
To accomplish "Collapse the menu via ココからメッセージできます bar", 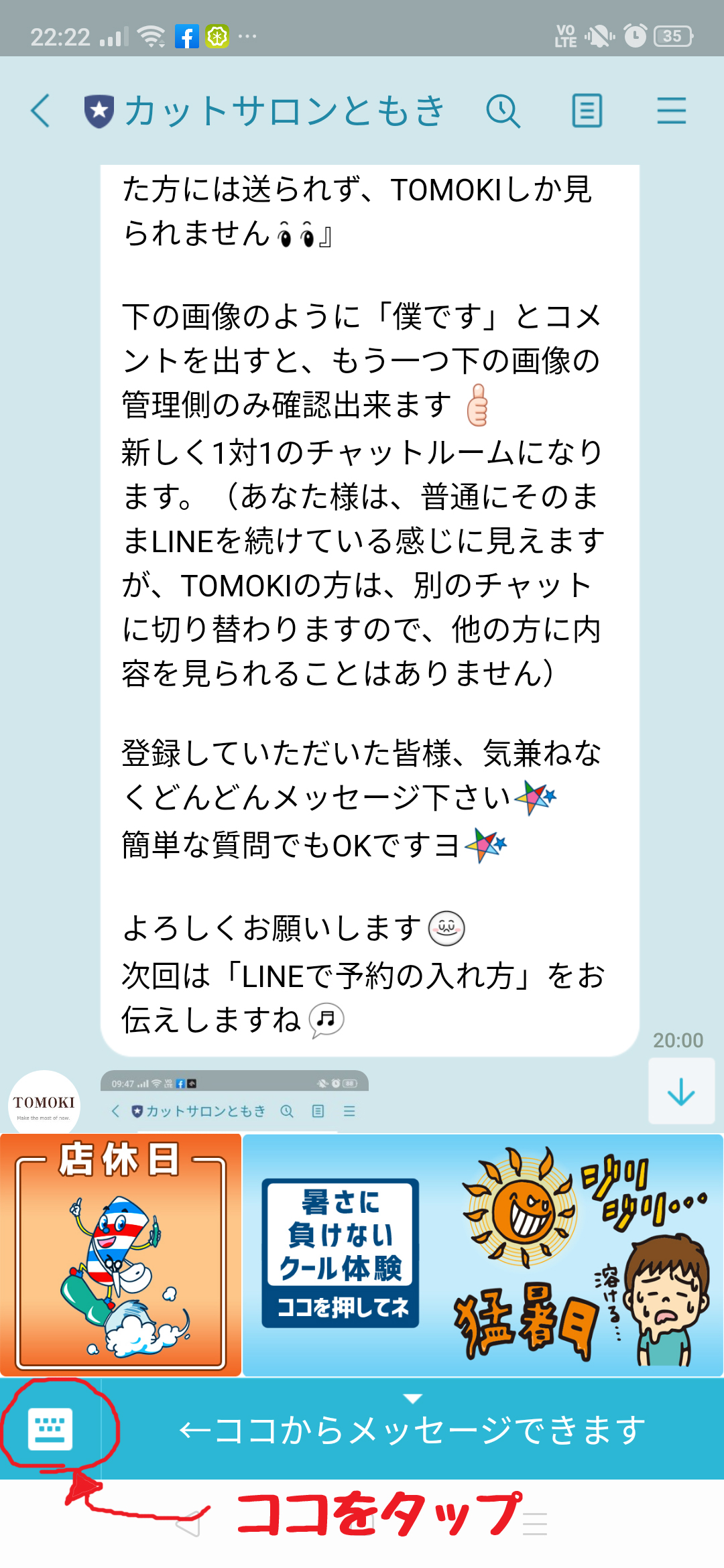I will [412, 1429].
